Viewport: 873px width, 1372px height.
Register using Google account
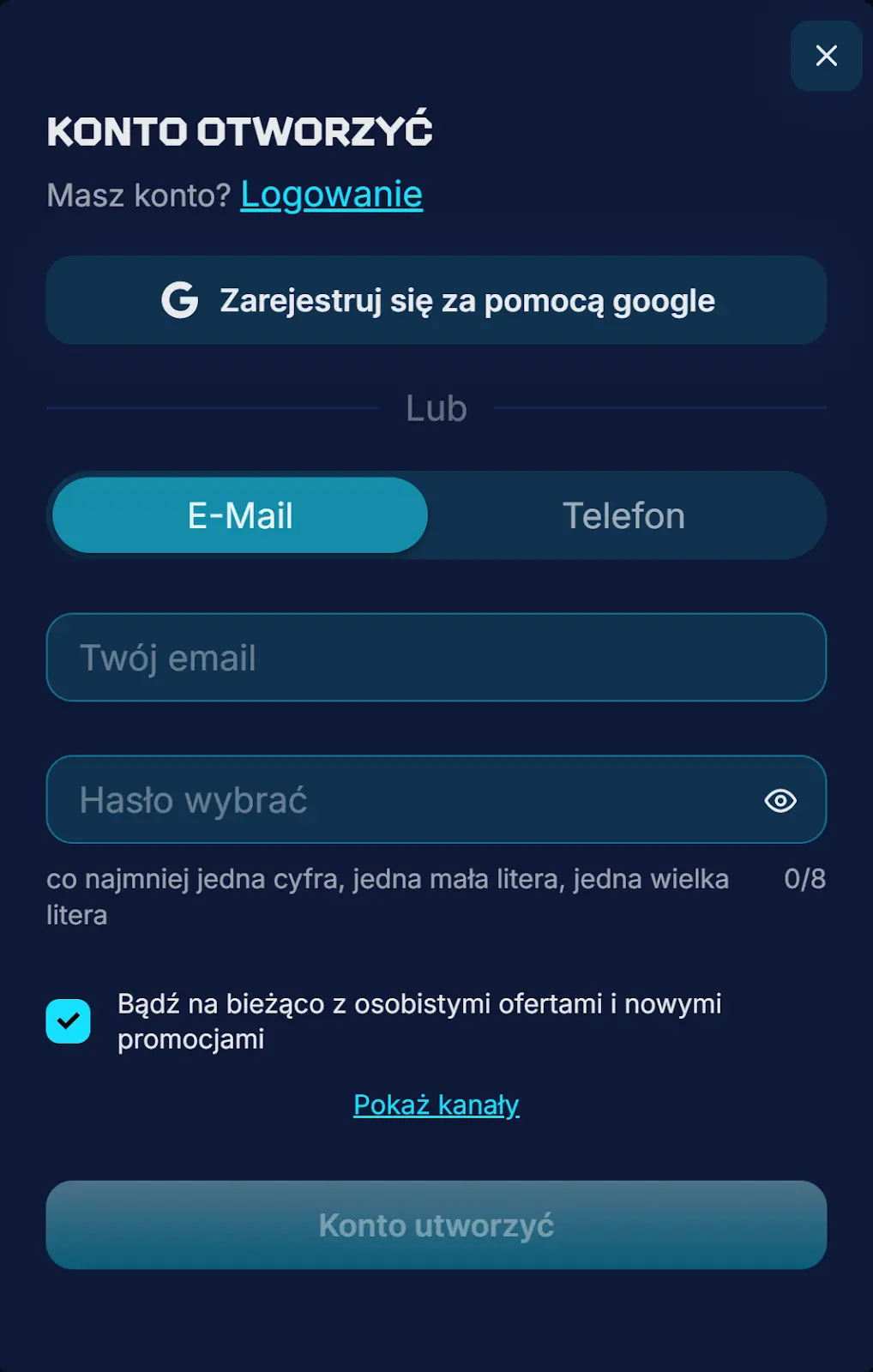pyautogui.click(x=436, y=300)
